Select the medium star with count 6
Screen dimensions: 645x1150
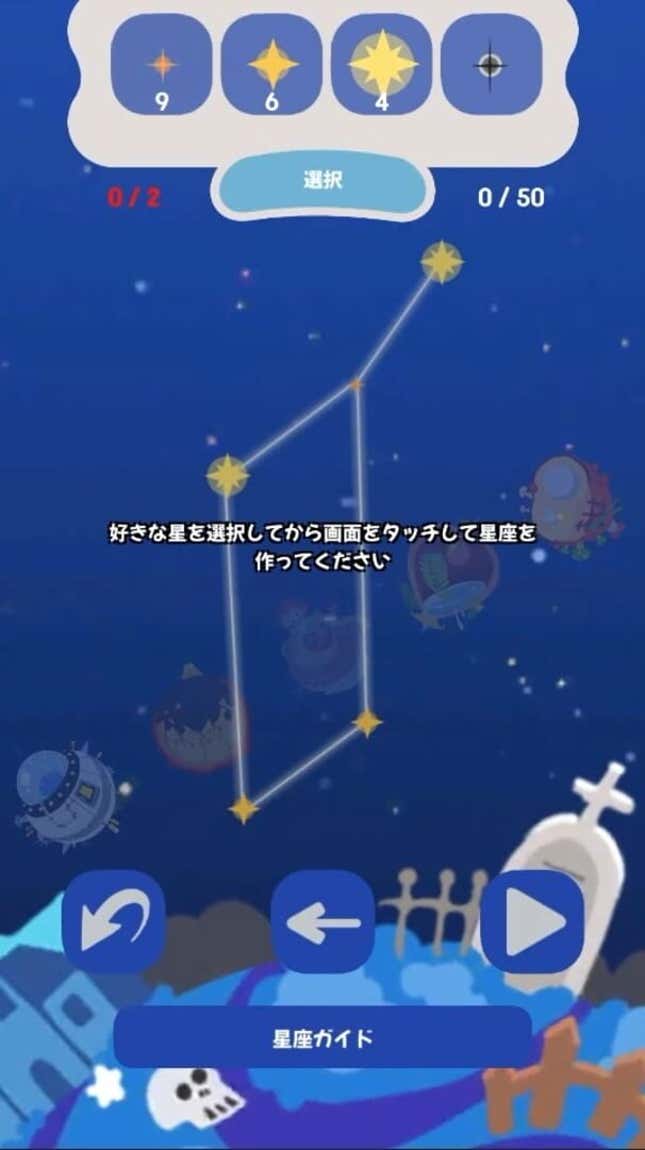pyautogui.click(x=271, y=65)
